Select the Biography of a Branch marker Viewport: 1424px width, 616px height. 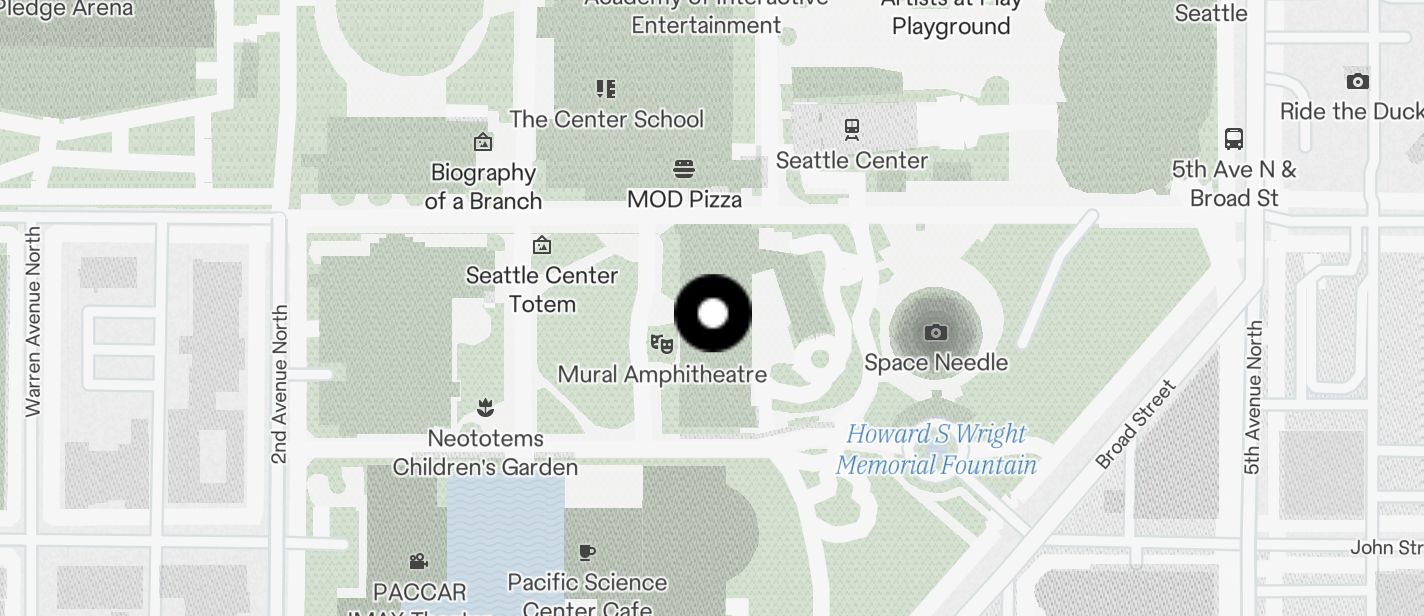(x=483, y=142)
